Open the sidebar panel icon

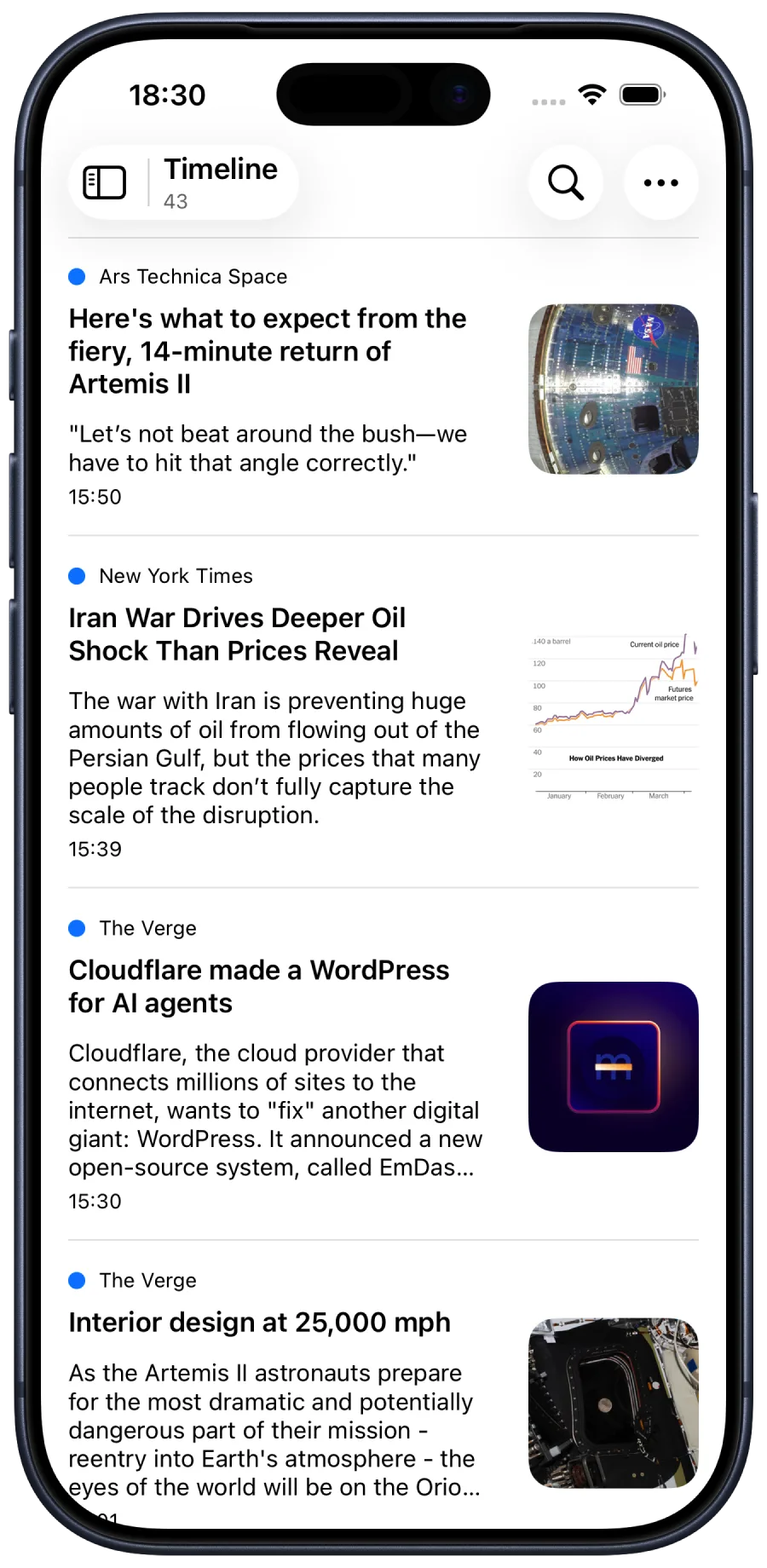(104, 182)
